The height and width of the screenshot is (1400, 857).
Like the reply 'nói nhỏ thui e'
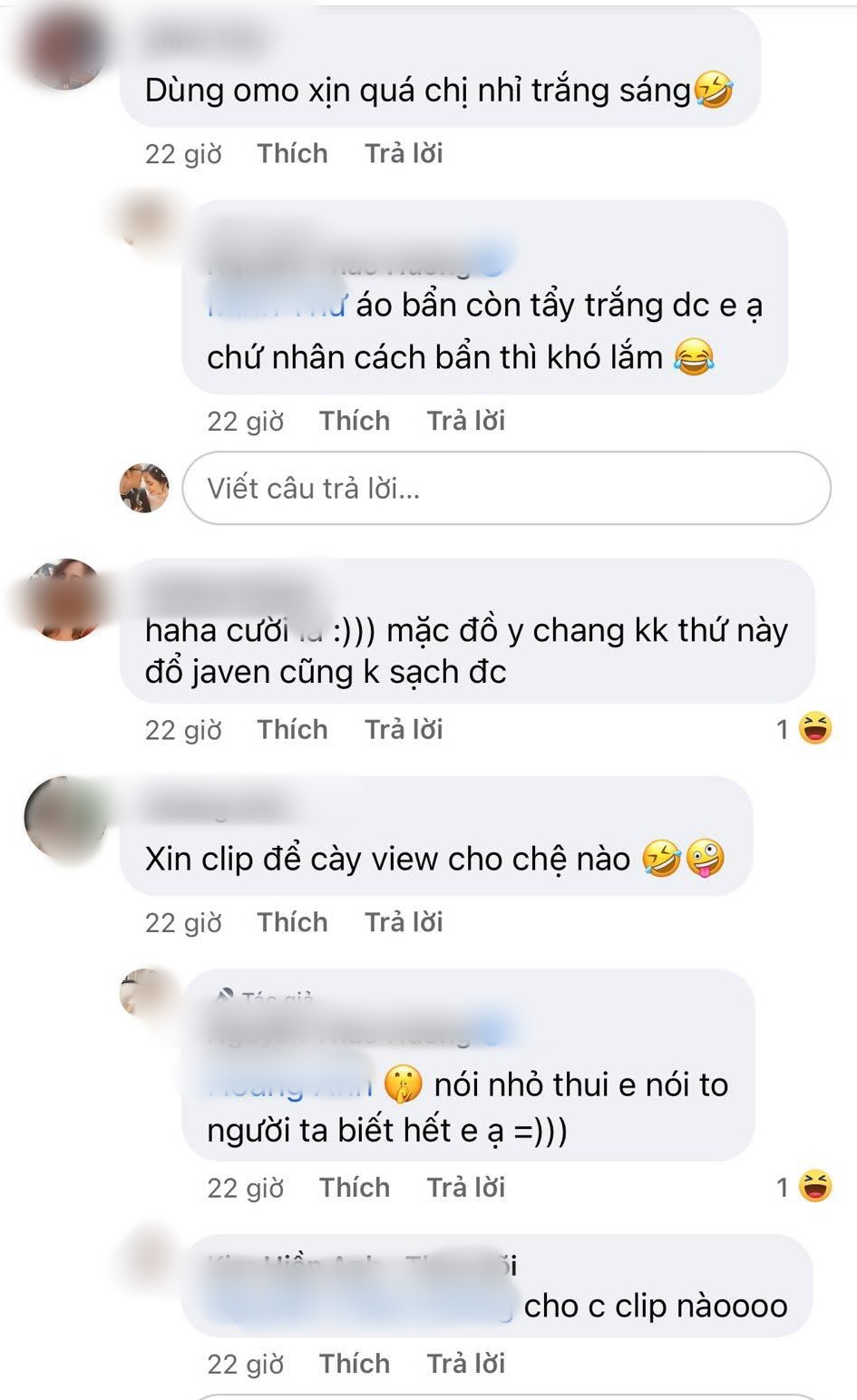point(354,1188)
